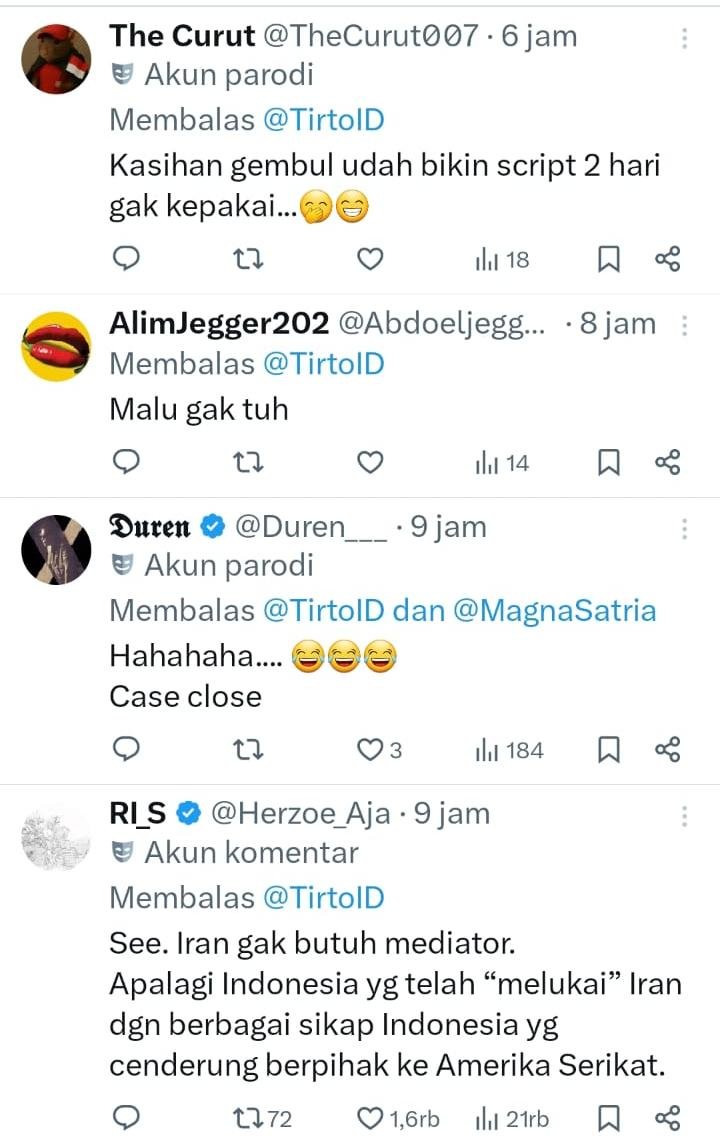The height and width of the screenshot is (1143, 720).
Task: Bookmark Duren's "Case close" reply
Action: pos(608,750)
